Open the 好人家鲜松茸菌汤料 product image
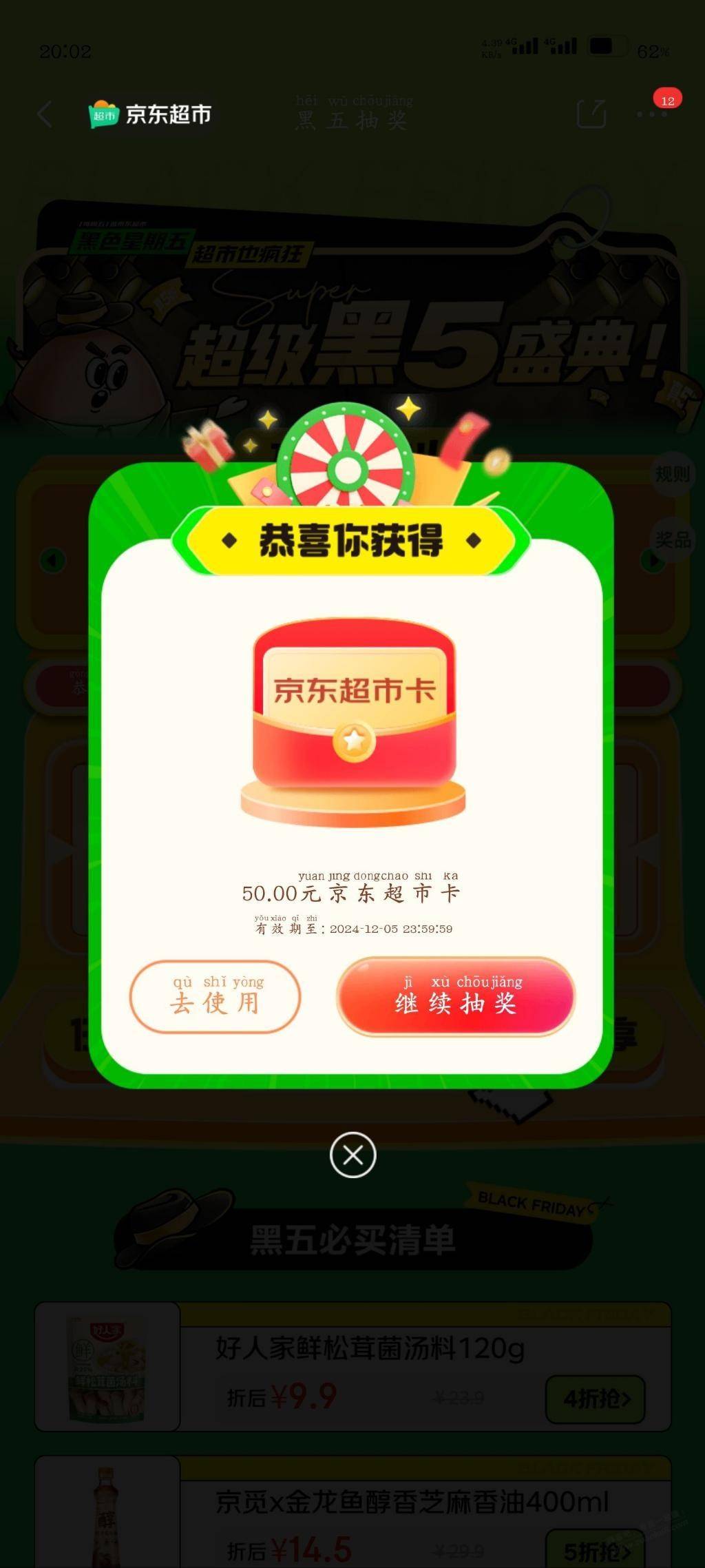Screen dimensions: 705x1568 pos(107,1366)
